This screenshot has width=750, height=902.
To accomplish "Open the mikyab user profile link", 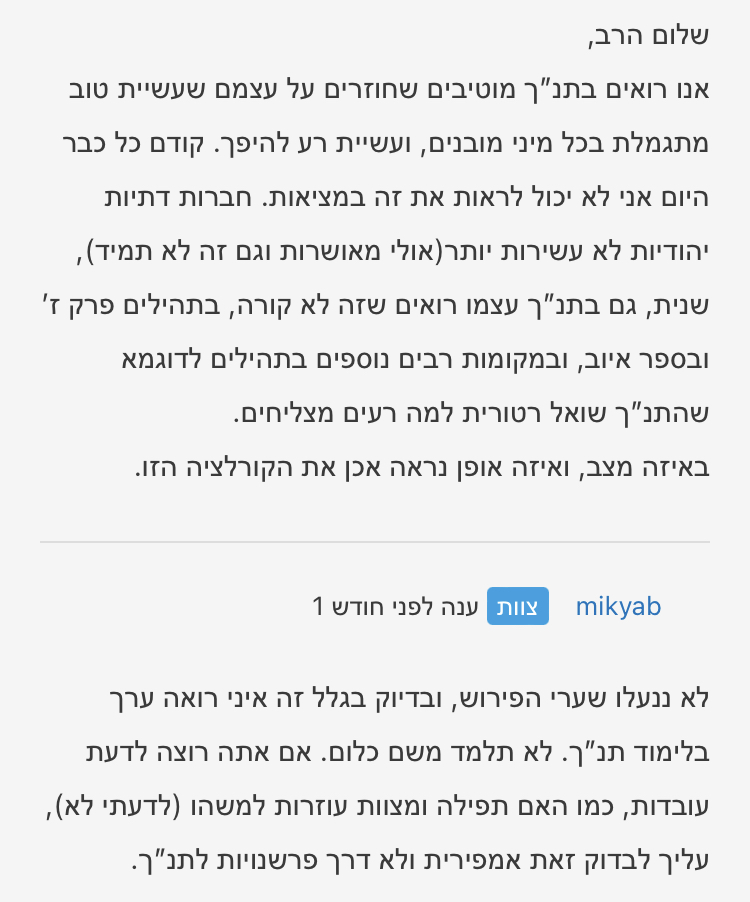I will tap(617, 607).
